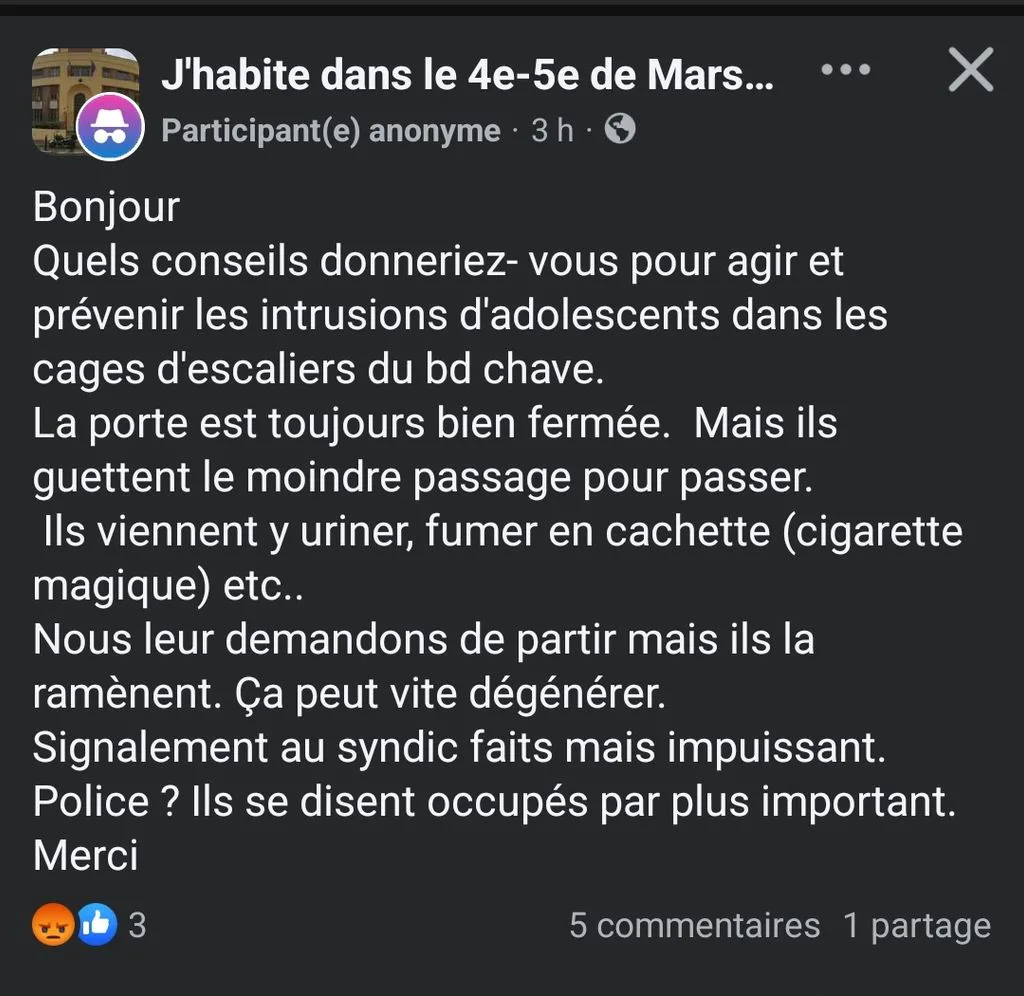
Task: Dismiss the post with the X icon
Action: 971,69
